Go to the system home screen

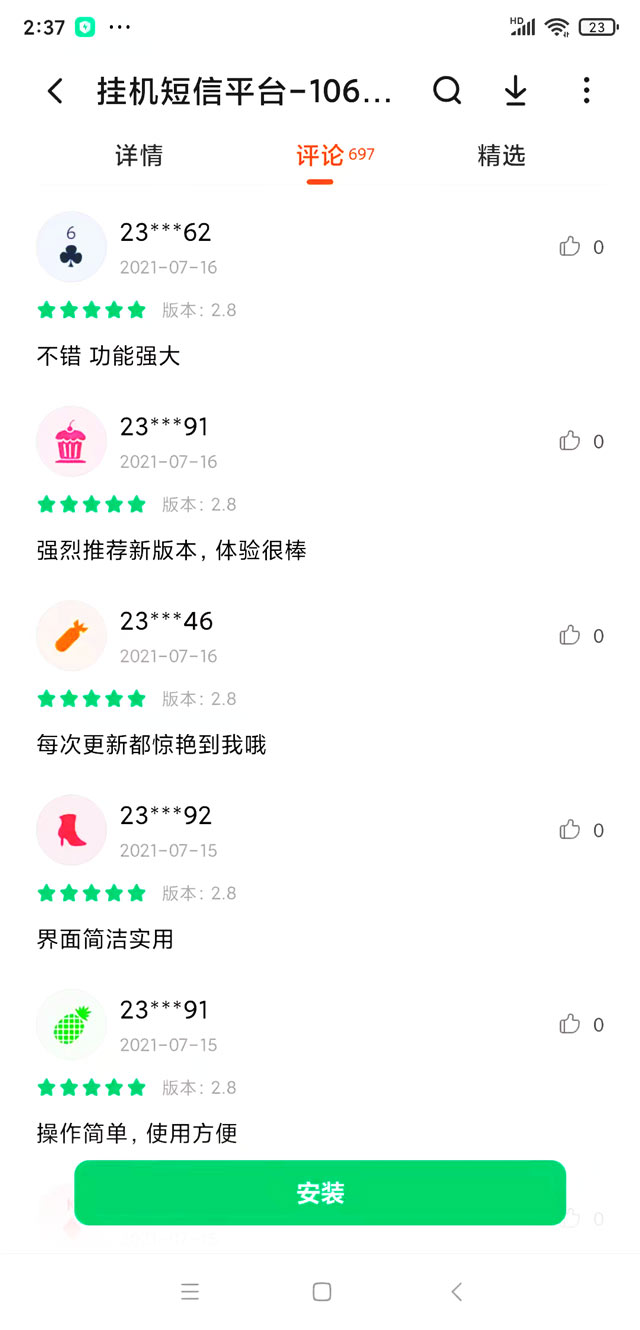tap(321, 1292)
